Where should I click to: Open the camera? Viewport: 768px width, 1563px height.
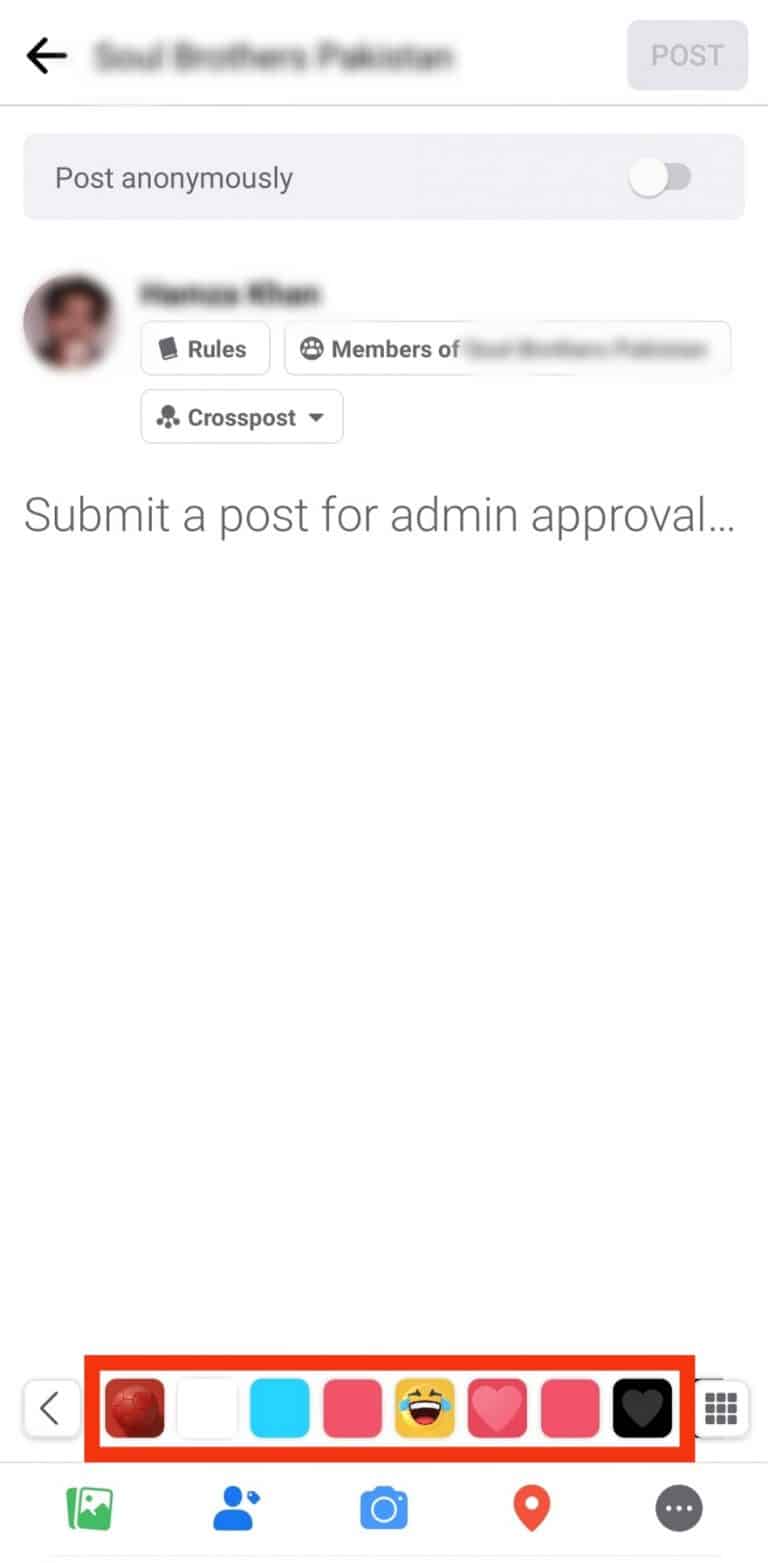[x=384, y=1508]
